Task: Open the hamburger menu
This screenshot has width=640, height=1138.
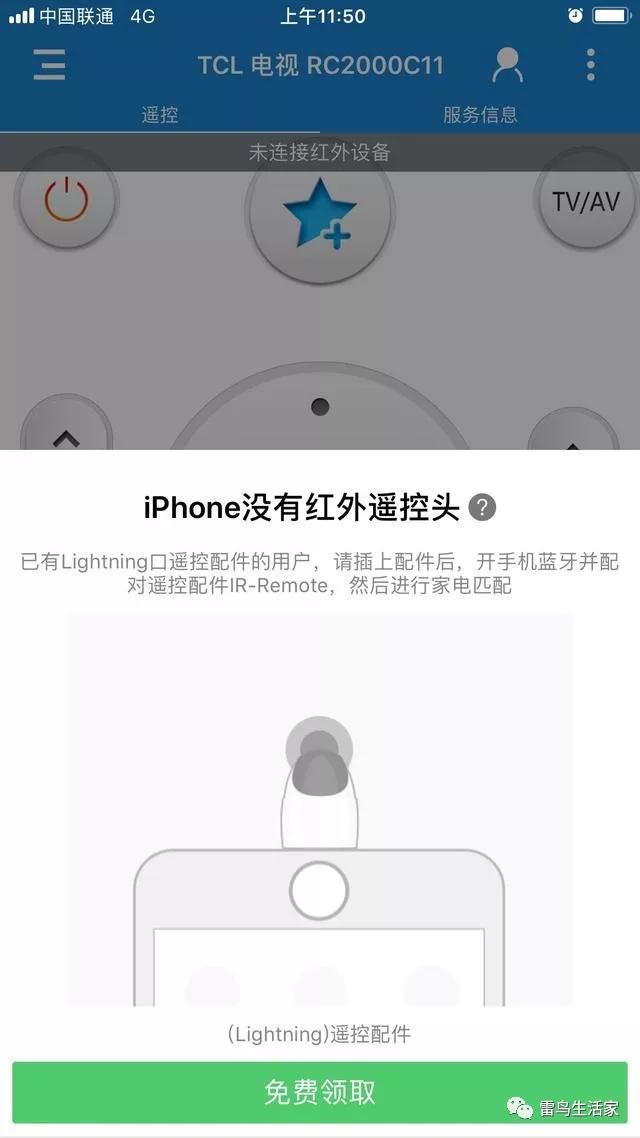Action: (48, 66)
